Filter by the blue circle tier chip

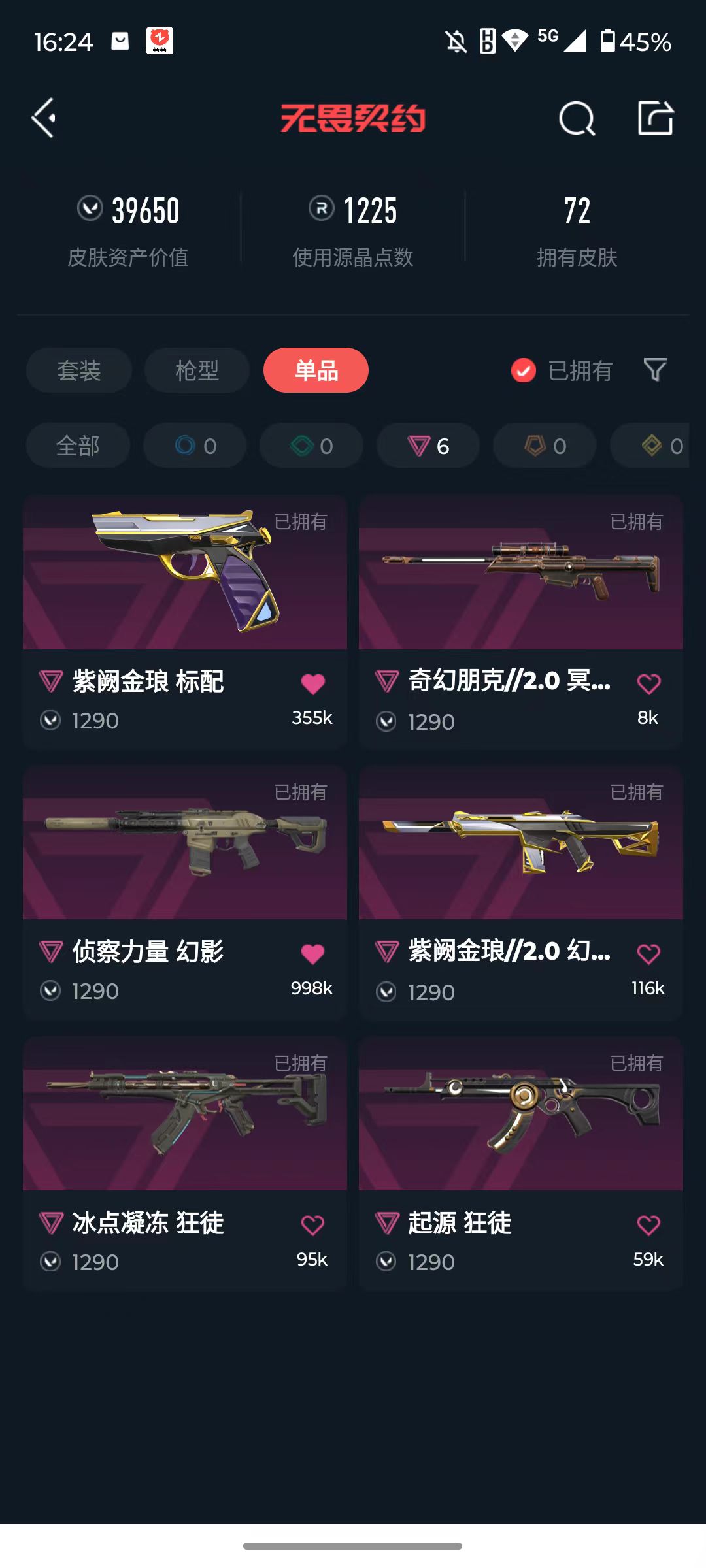pos(195,446)
